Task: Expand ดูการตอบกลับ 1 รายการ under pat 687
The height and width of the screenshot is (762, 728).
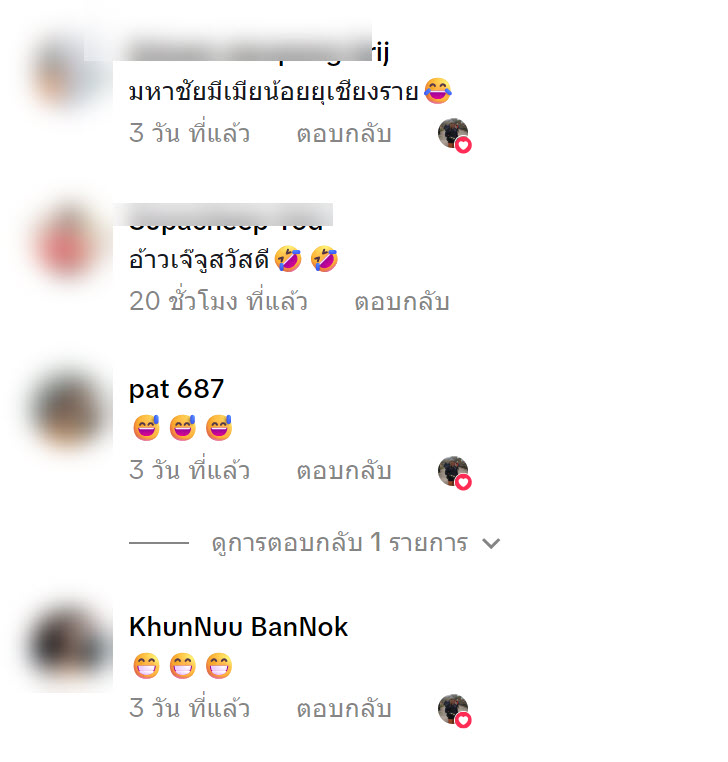Action: point(355,544)
